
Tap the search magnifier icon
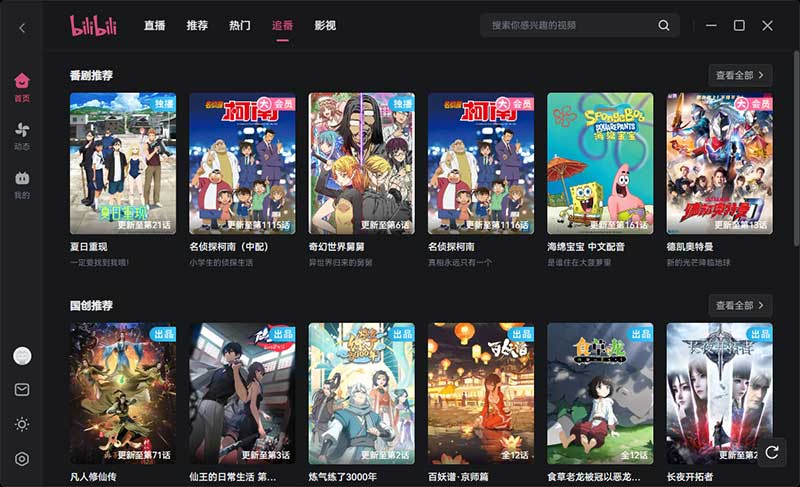point(664,26)
